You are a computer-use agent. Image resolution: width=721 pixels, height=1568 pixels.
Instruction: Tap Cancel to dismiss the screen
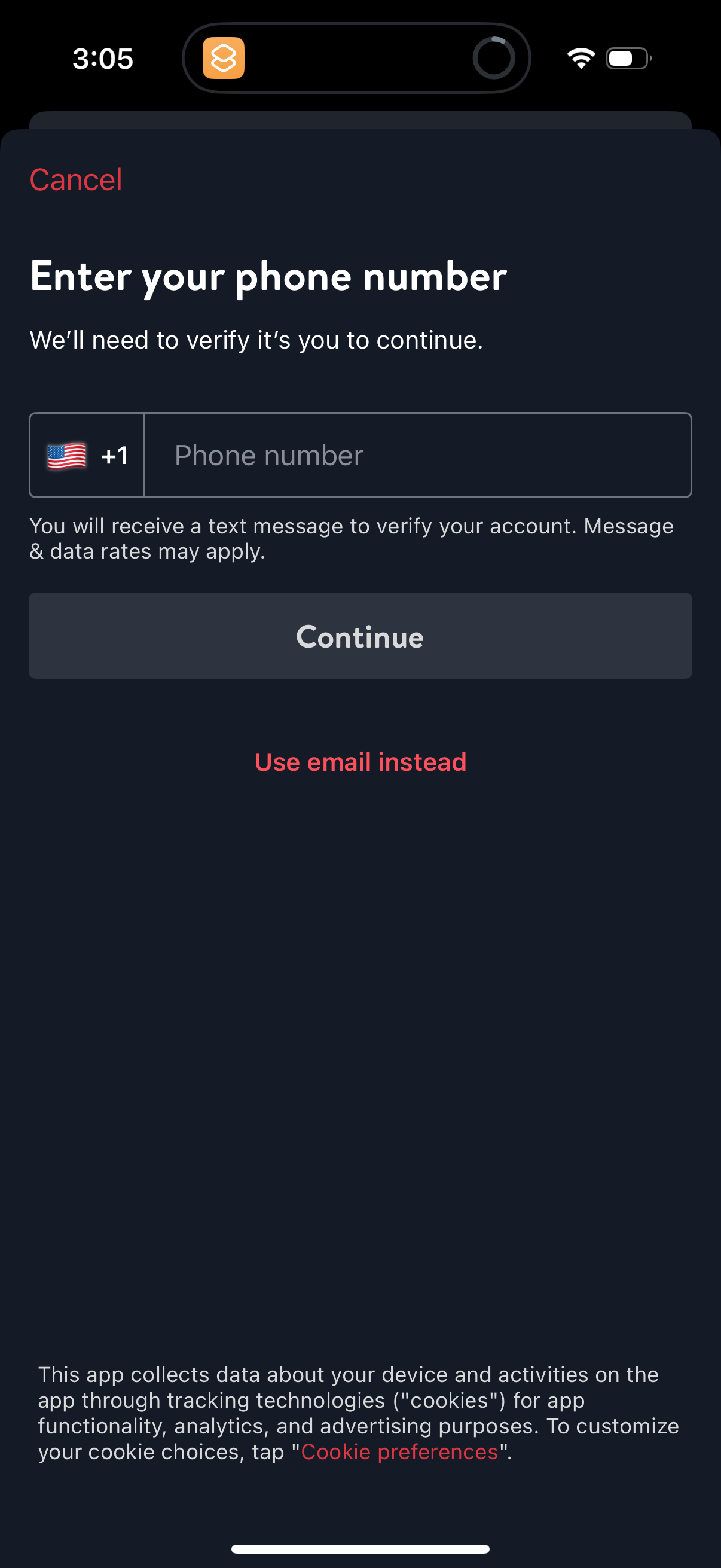[75, 179]
